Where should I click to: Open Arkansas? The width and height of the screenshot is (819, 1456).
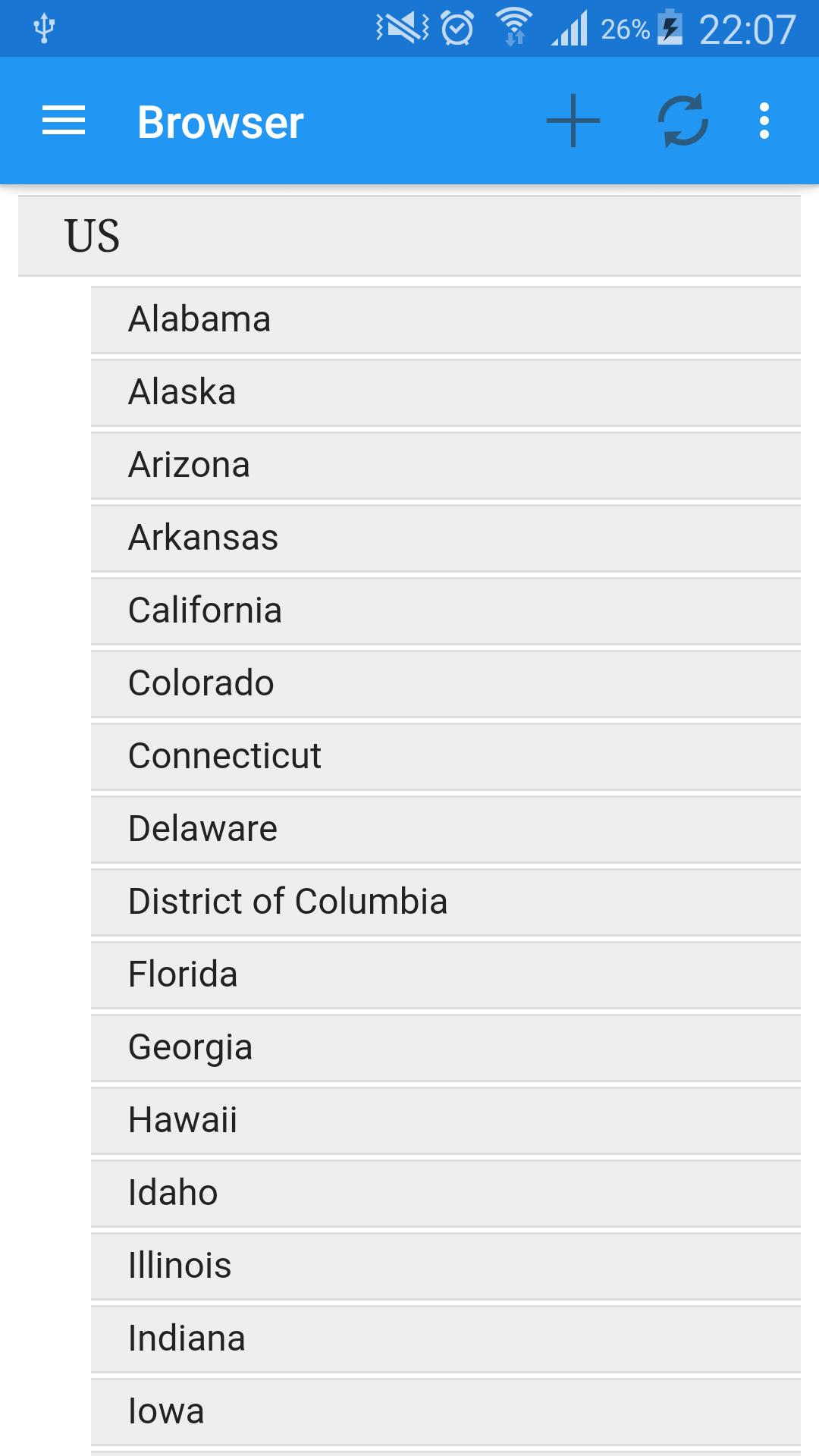[446, 538]
